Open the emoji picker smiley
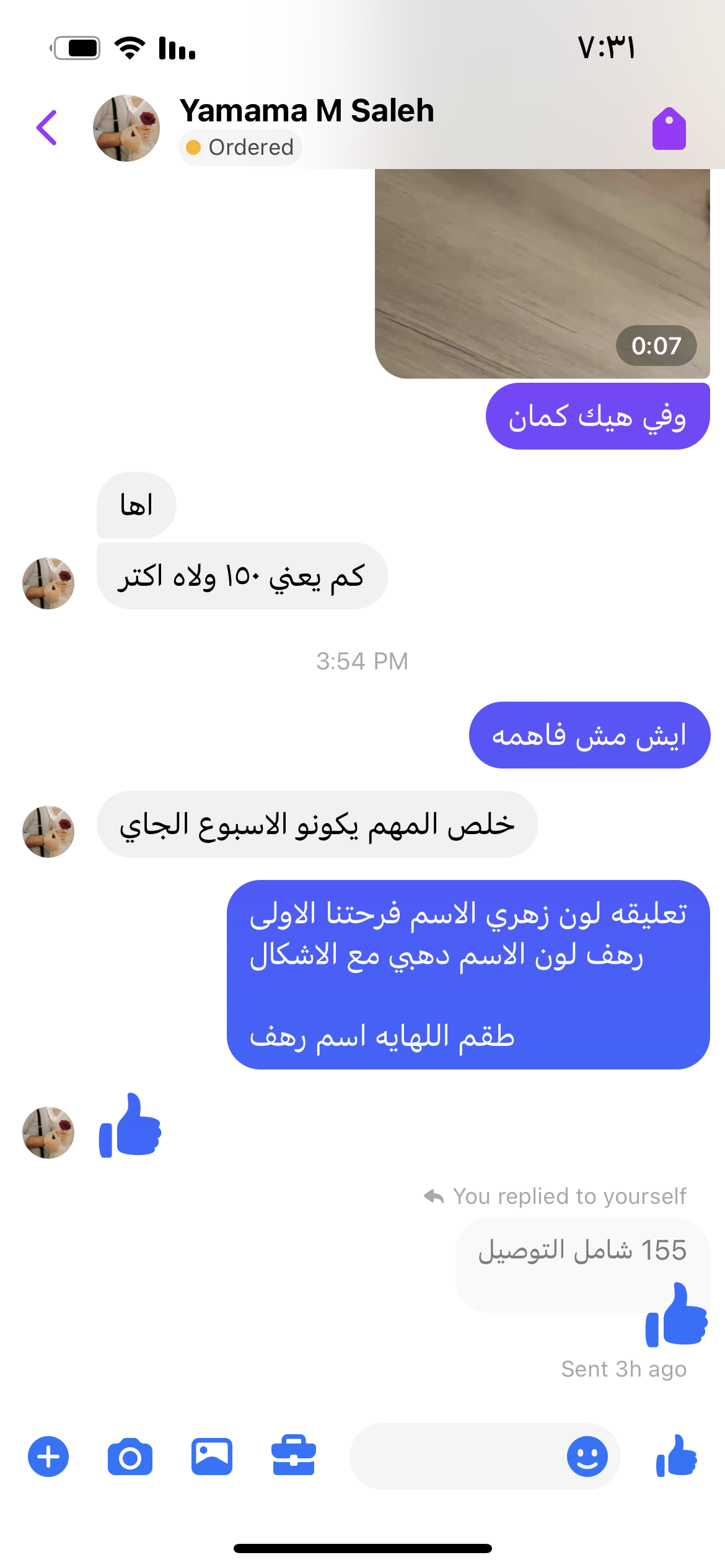The image size is (725, 1568). coord(587,1457)
